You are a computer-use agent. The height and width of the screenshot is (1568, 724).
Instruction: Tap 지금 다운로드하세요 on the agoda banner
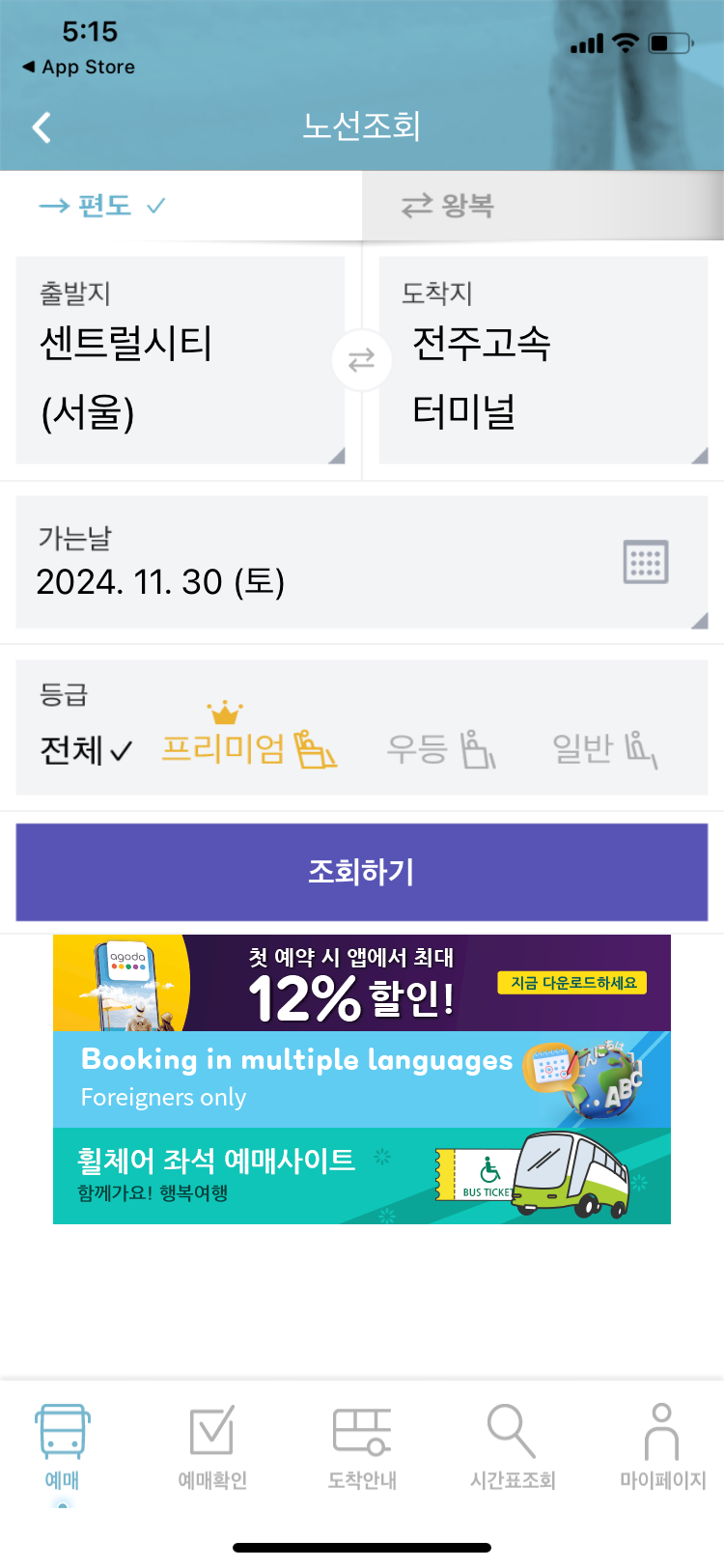pyautogui.click(x=572, y=982)
